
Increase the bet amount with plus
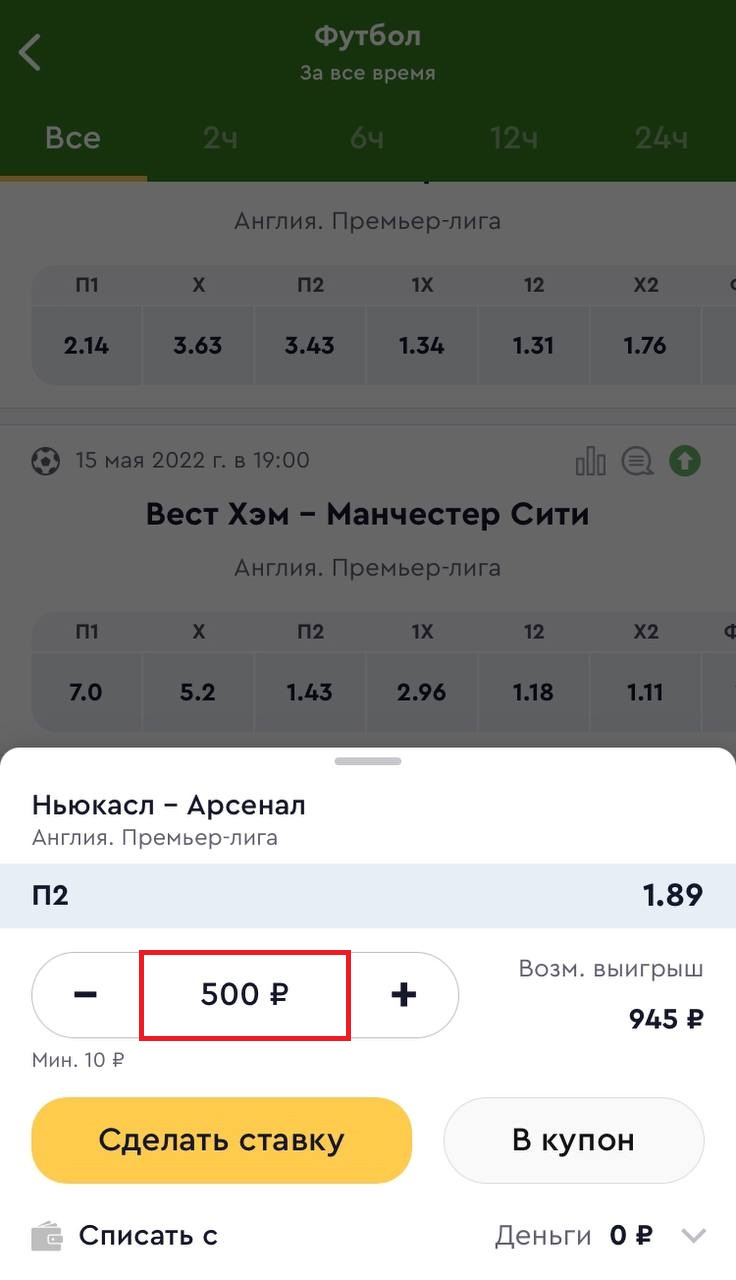[x=403, y=995]
